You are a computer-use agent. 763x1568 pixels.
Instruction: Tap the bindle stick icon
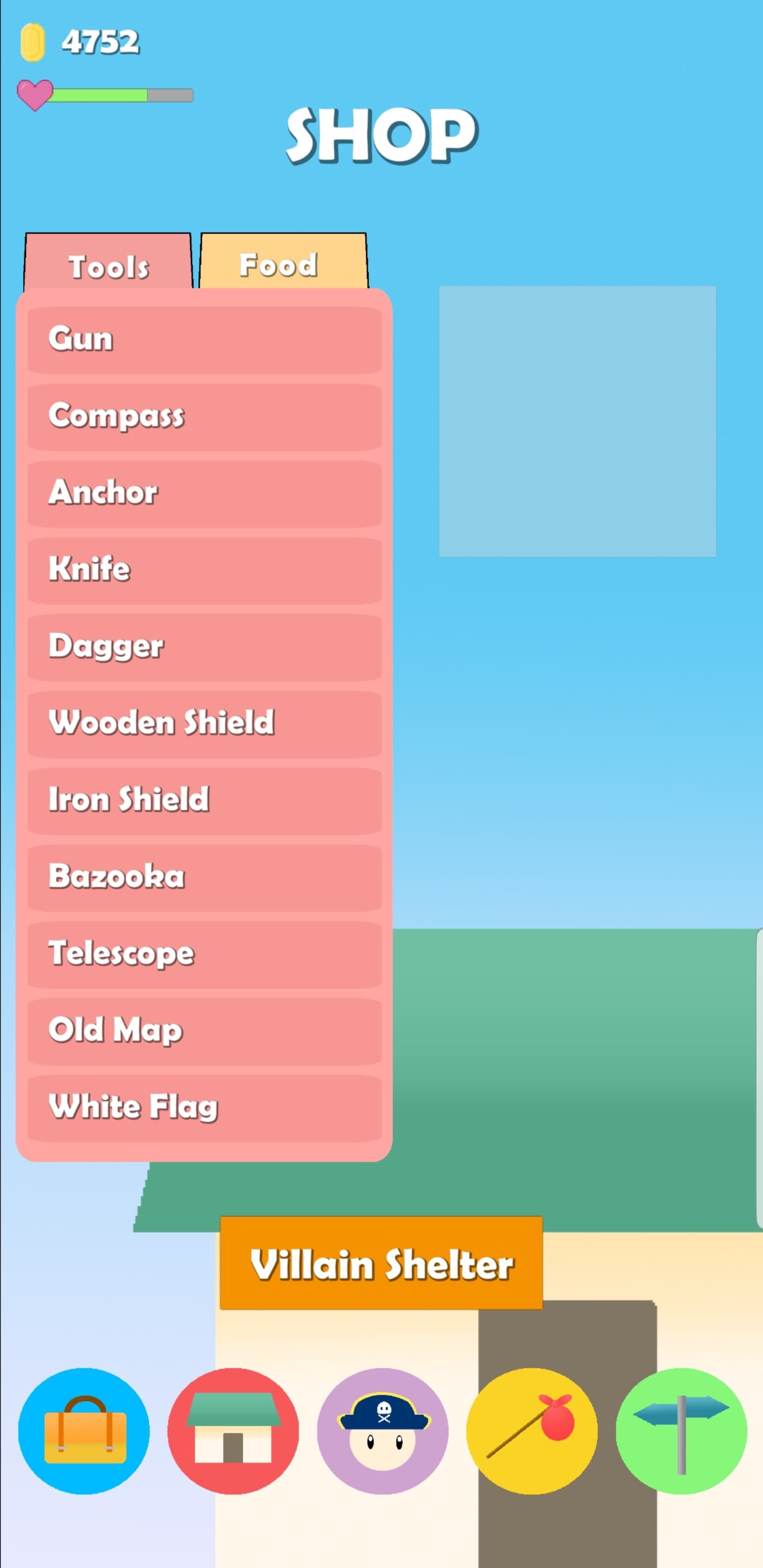coord(531,1430)
